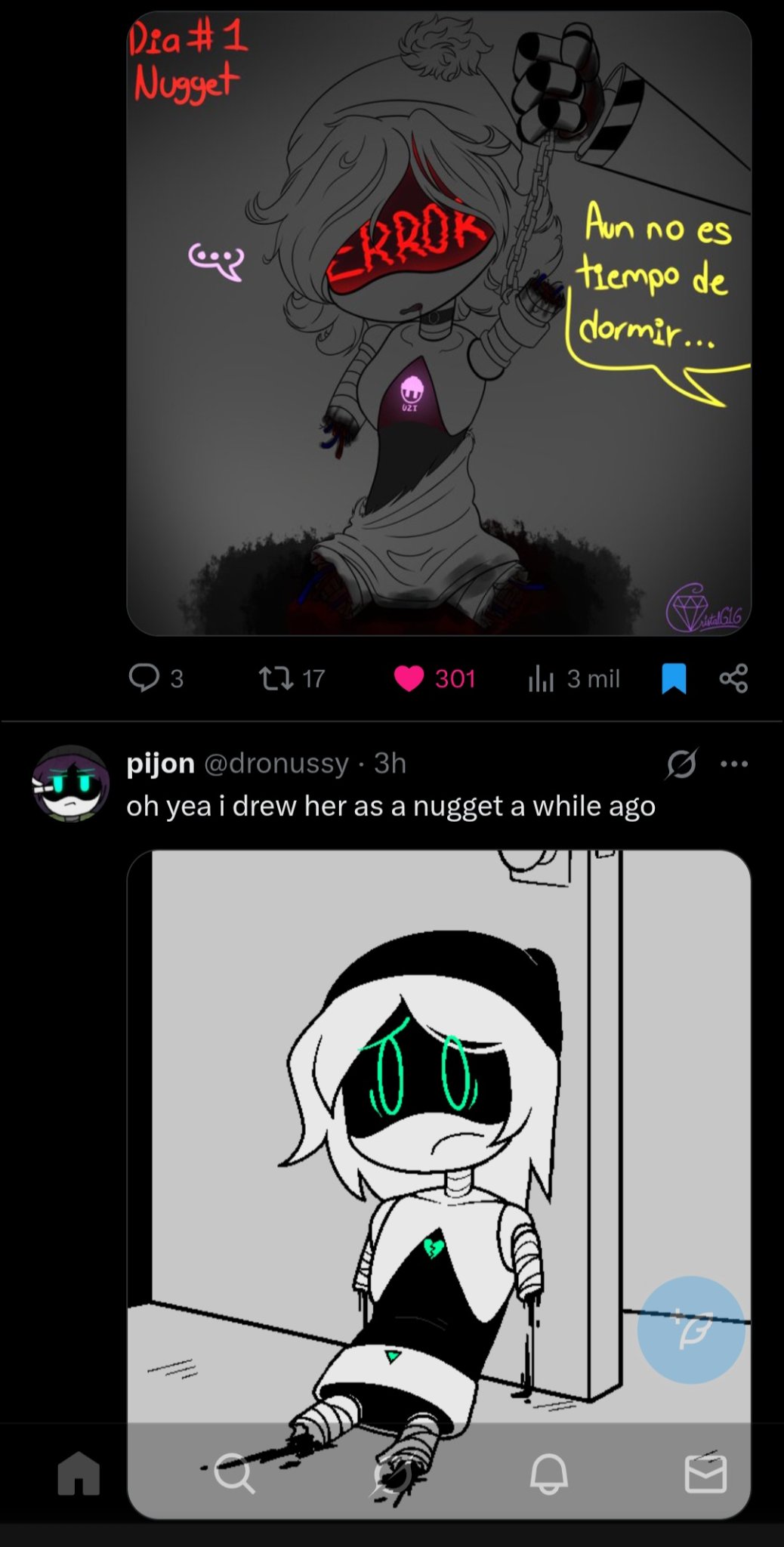The height and width of the screenshot is (1547, 784).
Task: View analytics showing 3 mil views
Action: click(x=542, y=678)
